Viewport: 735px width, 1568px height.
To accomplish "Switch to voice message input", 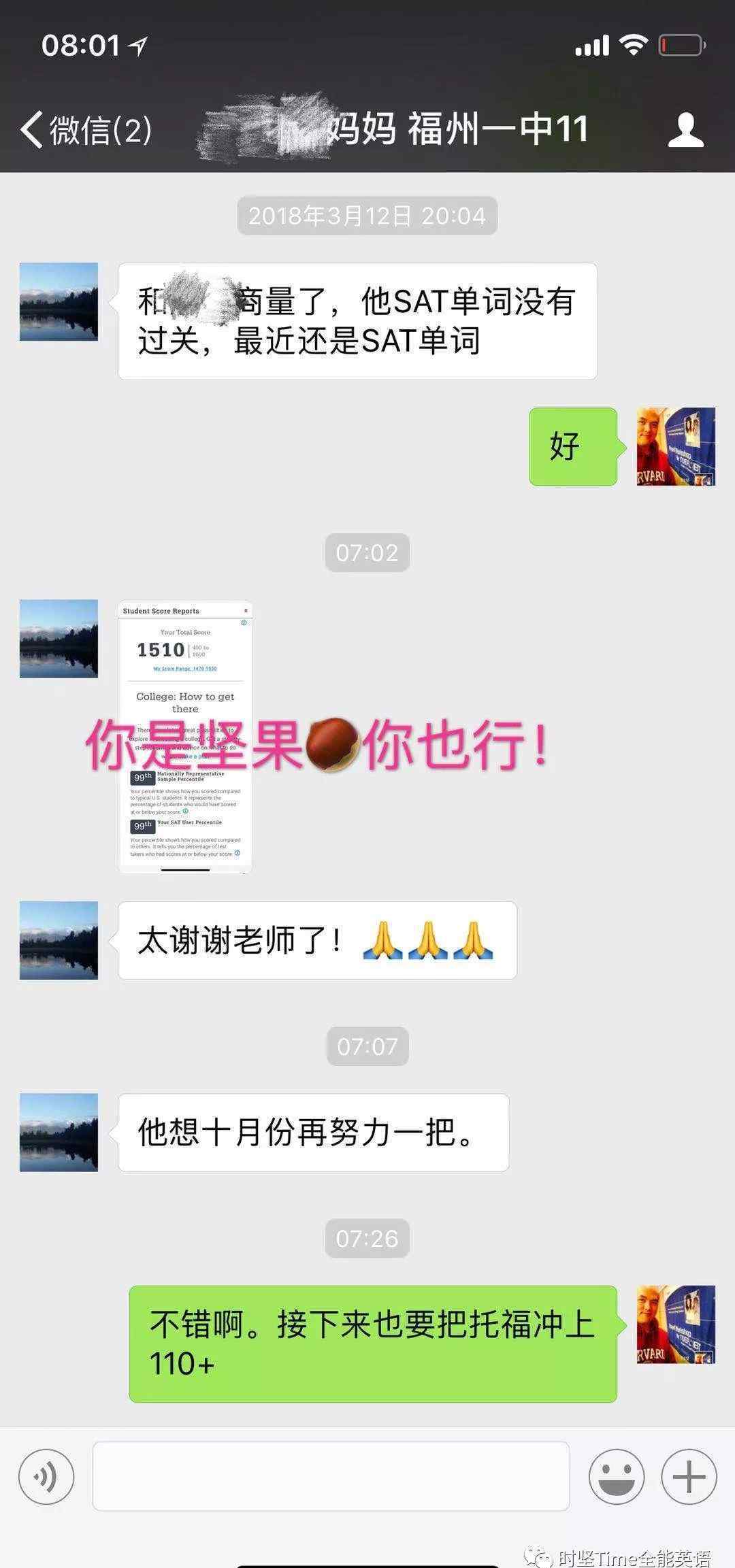I will tap(46, 1476).
